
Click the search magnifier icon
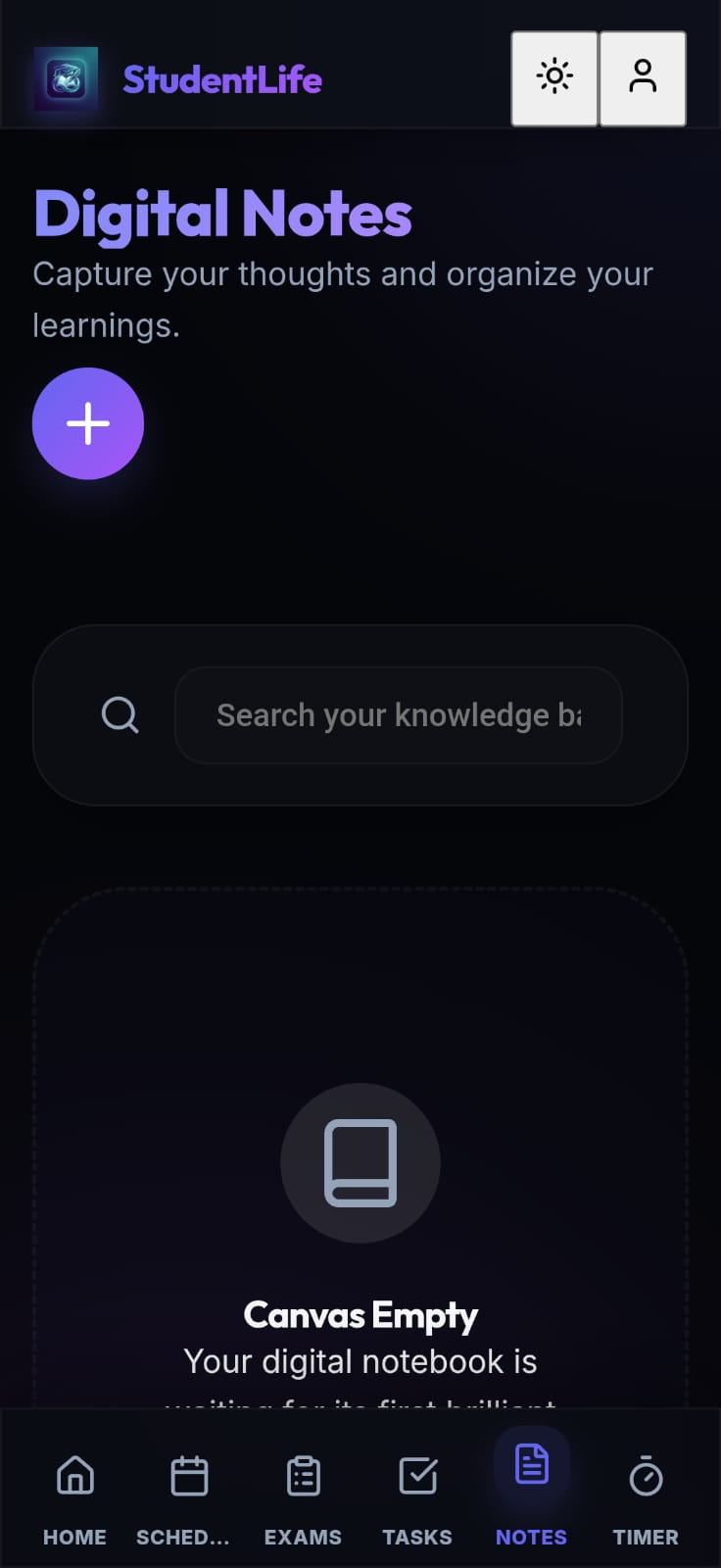pos(120,715)
